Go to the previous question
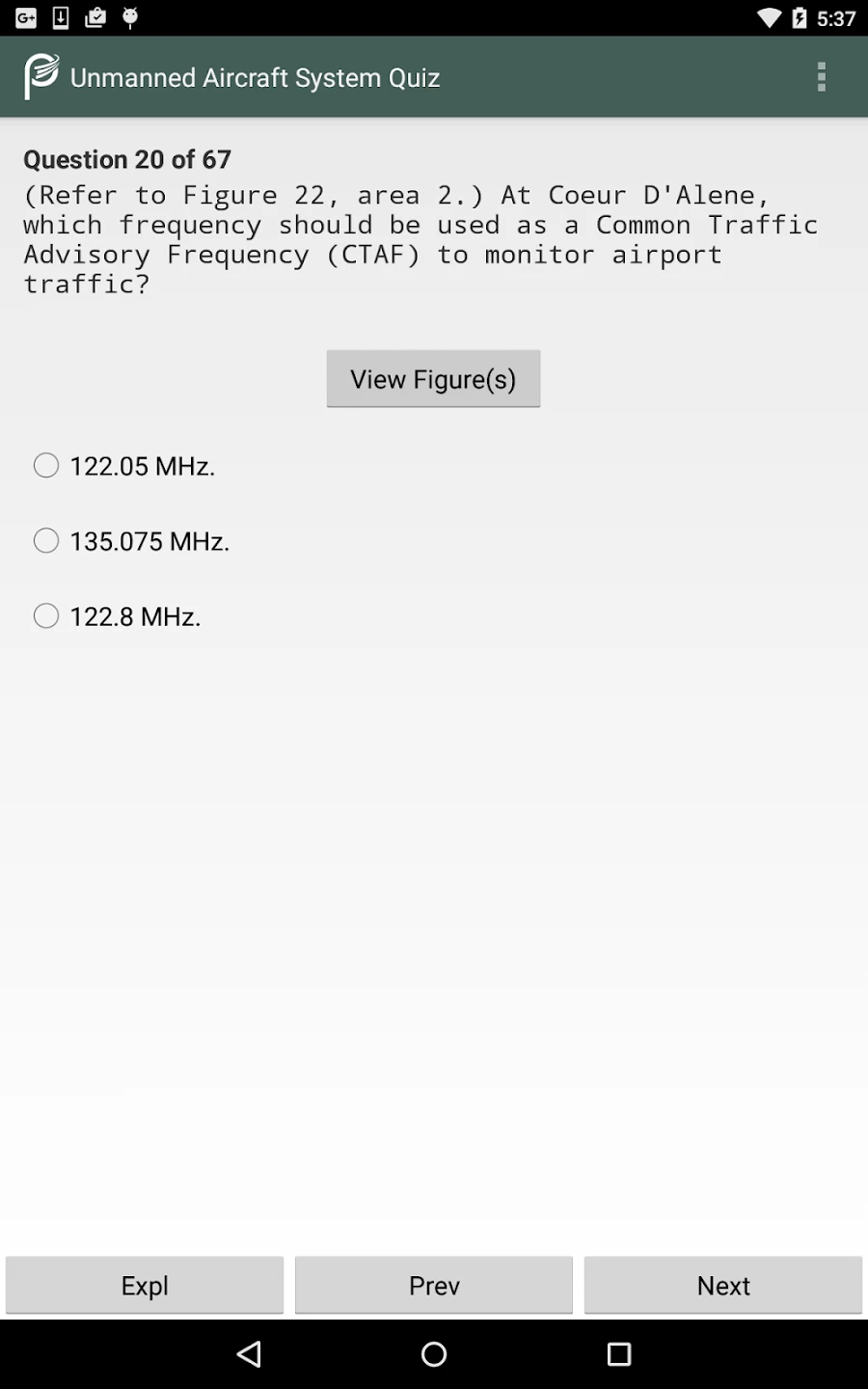 pos(434,1285)
